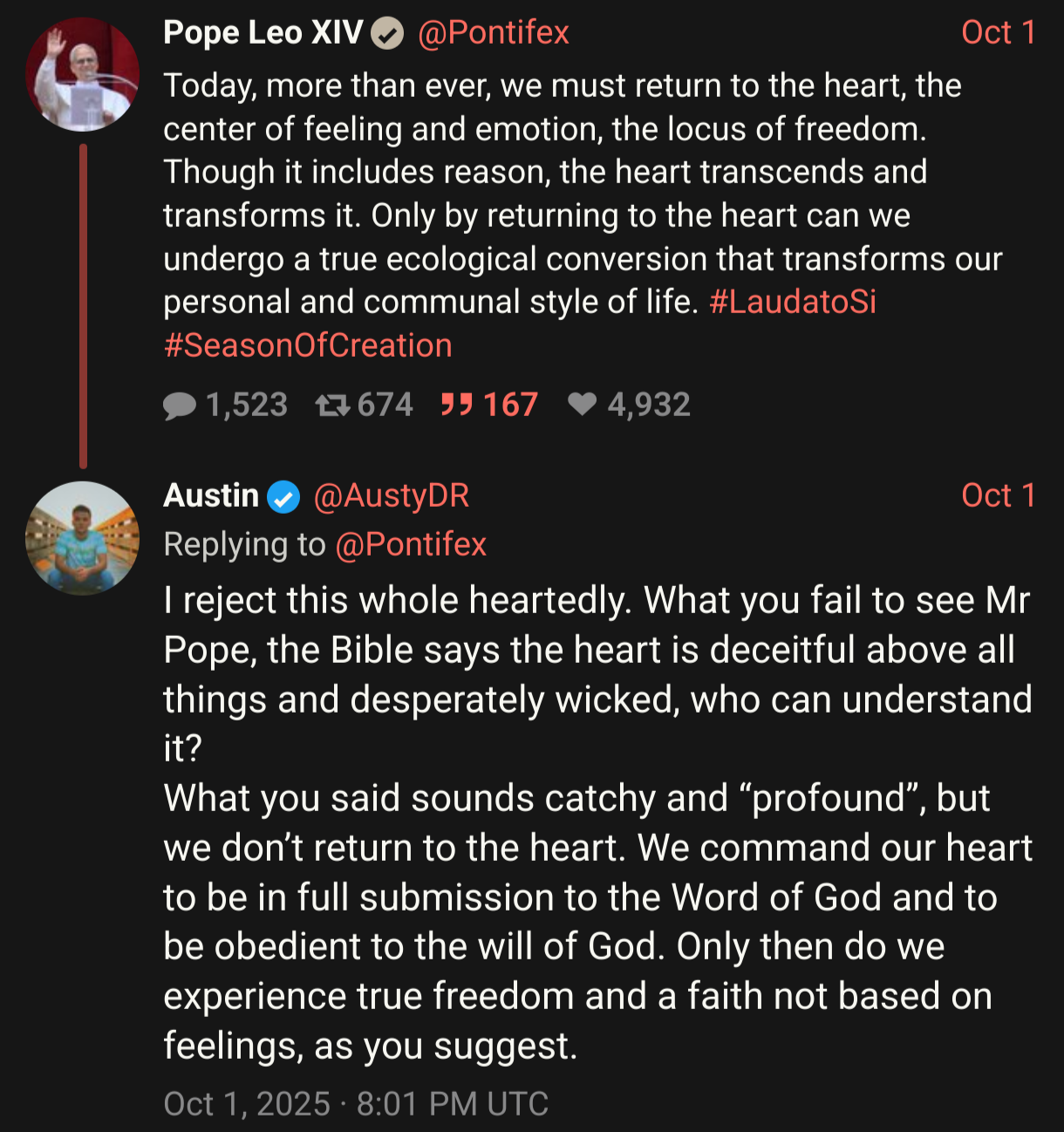Open the #LaudatoSi hashtag
The image size is (1064, 1132).
tap(792, 302)
